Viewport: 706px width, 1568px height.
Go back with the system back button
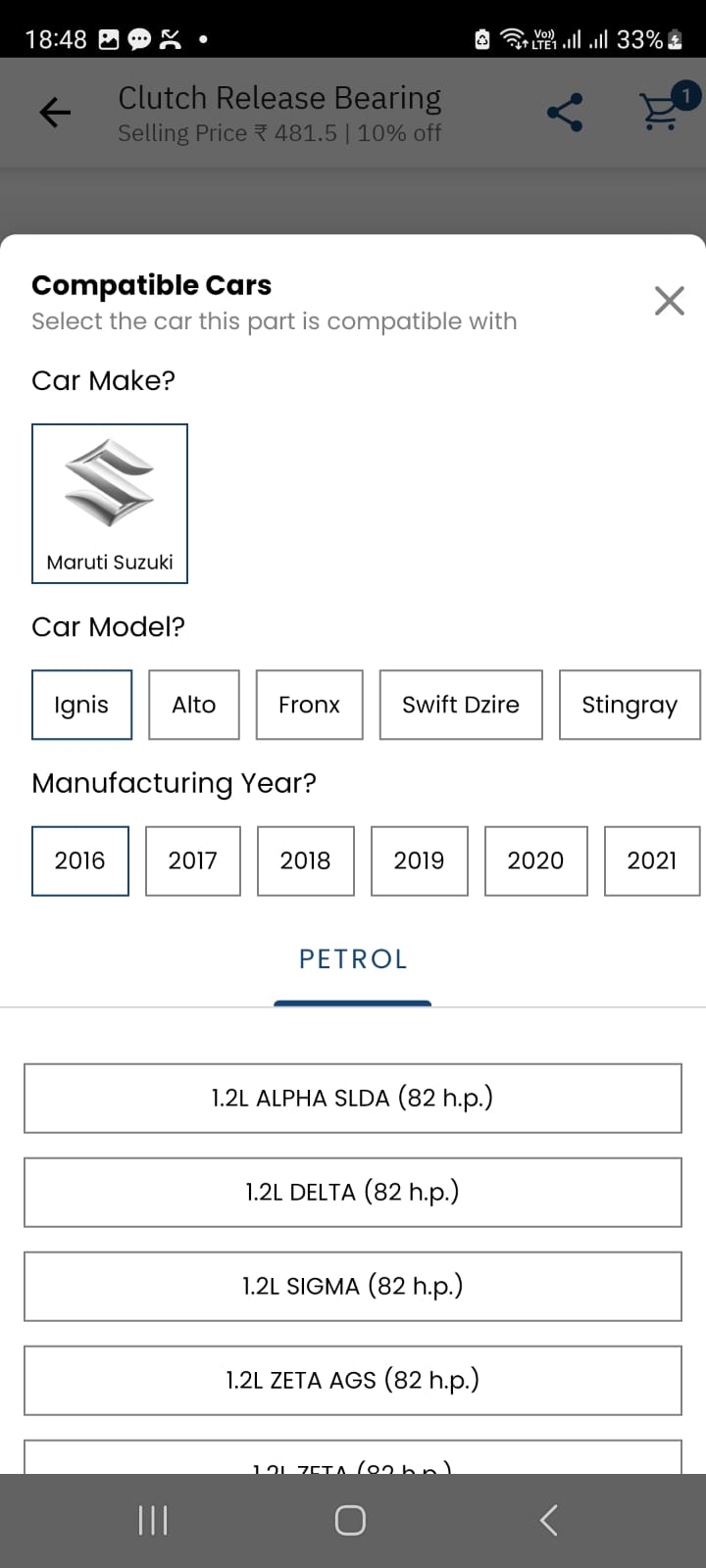(x=549, y=1521)
